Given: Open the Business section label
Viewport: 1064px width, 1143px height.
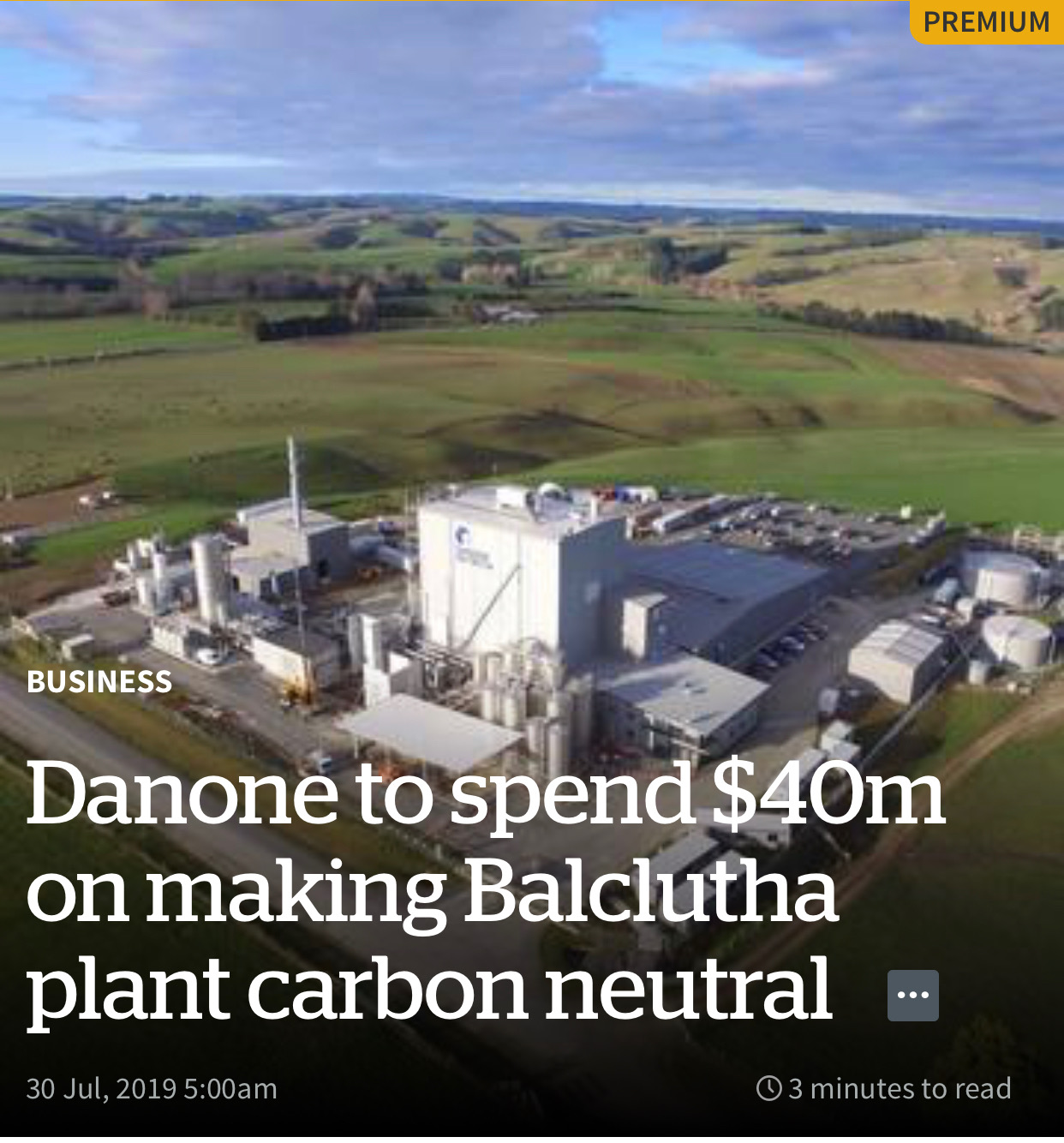Looking at the screenshot, I should click(x=99, y=681).
